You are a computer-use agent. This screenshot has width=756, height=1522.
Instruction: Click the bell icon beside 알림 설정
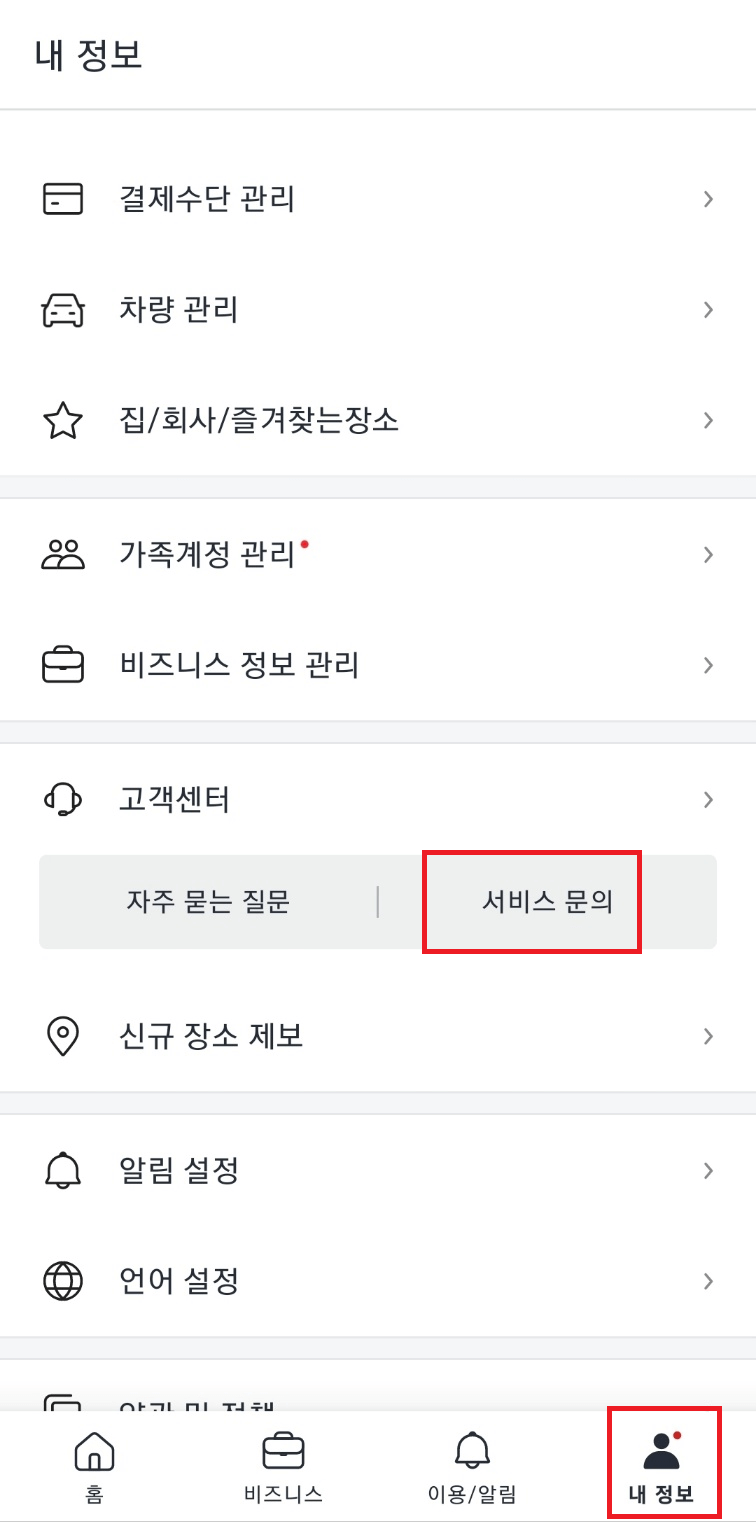(x=63, y=1170)
